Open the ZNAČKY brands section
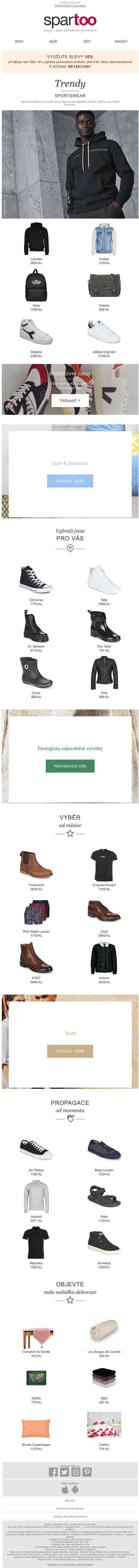 (121, 41)
